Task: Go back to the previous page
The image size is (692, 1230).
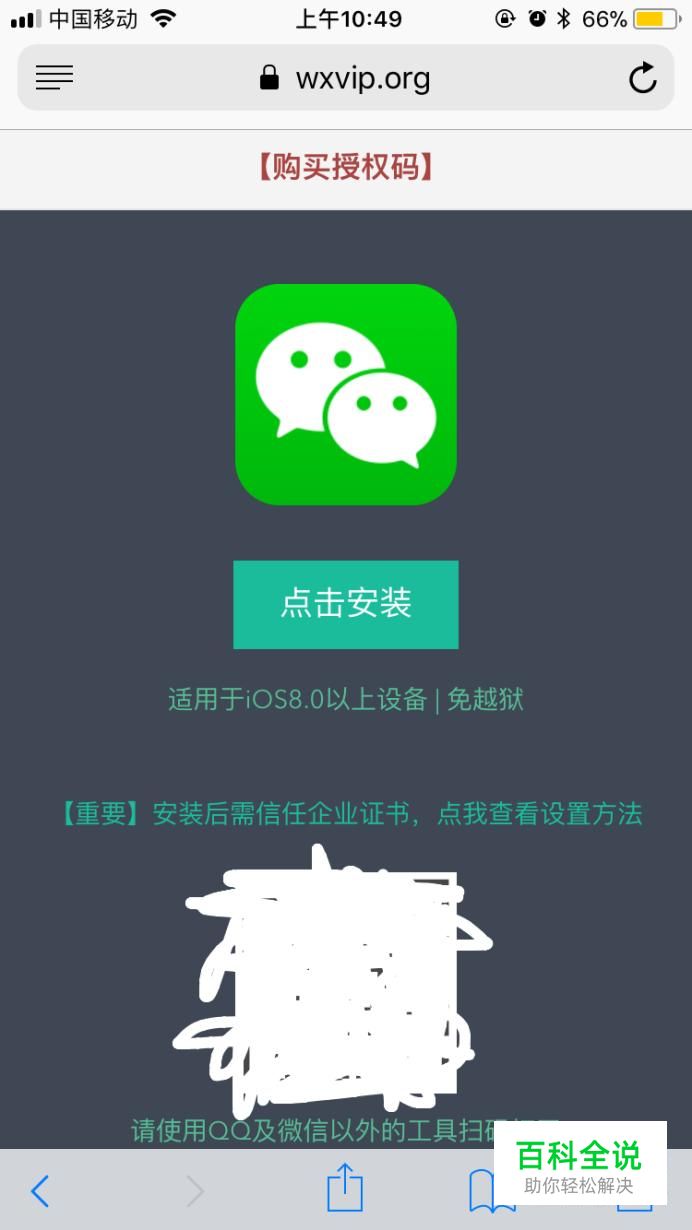Action: 40,1190
